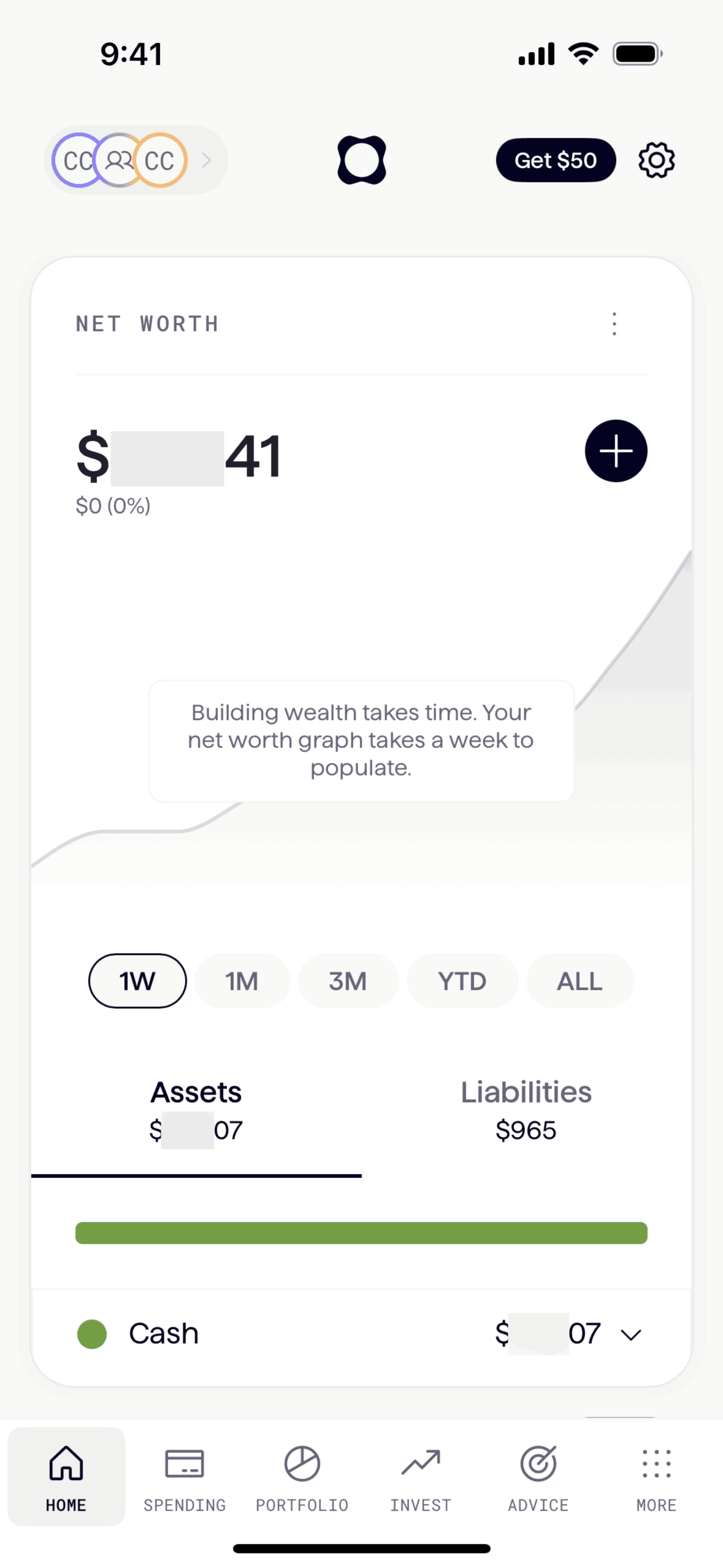The width and height of the screenshot is (723, 1568).
Task: Switch to the Liabilities tab
Action: [x=526, y=1109]
